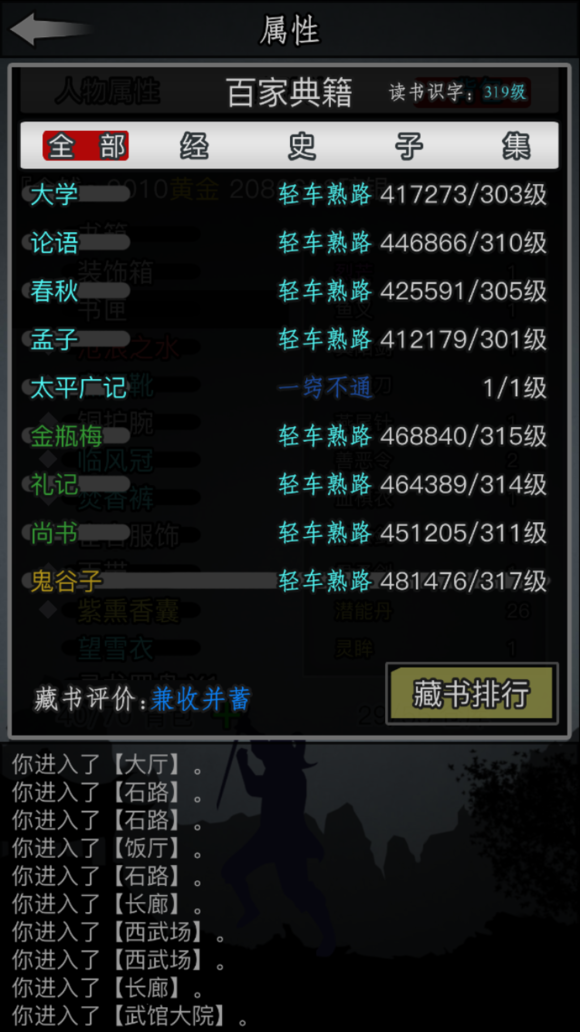580x1032 pixels.
Task: Open the 金瓶梅 book entry
Action: tap(289, 436)
